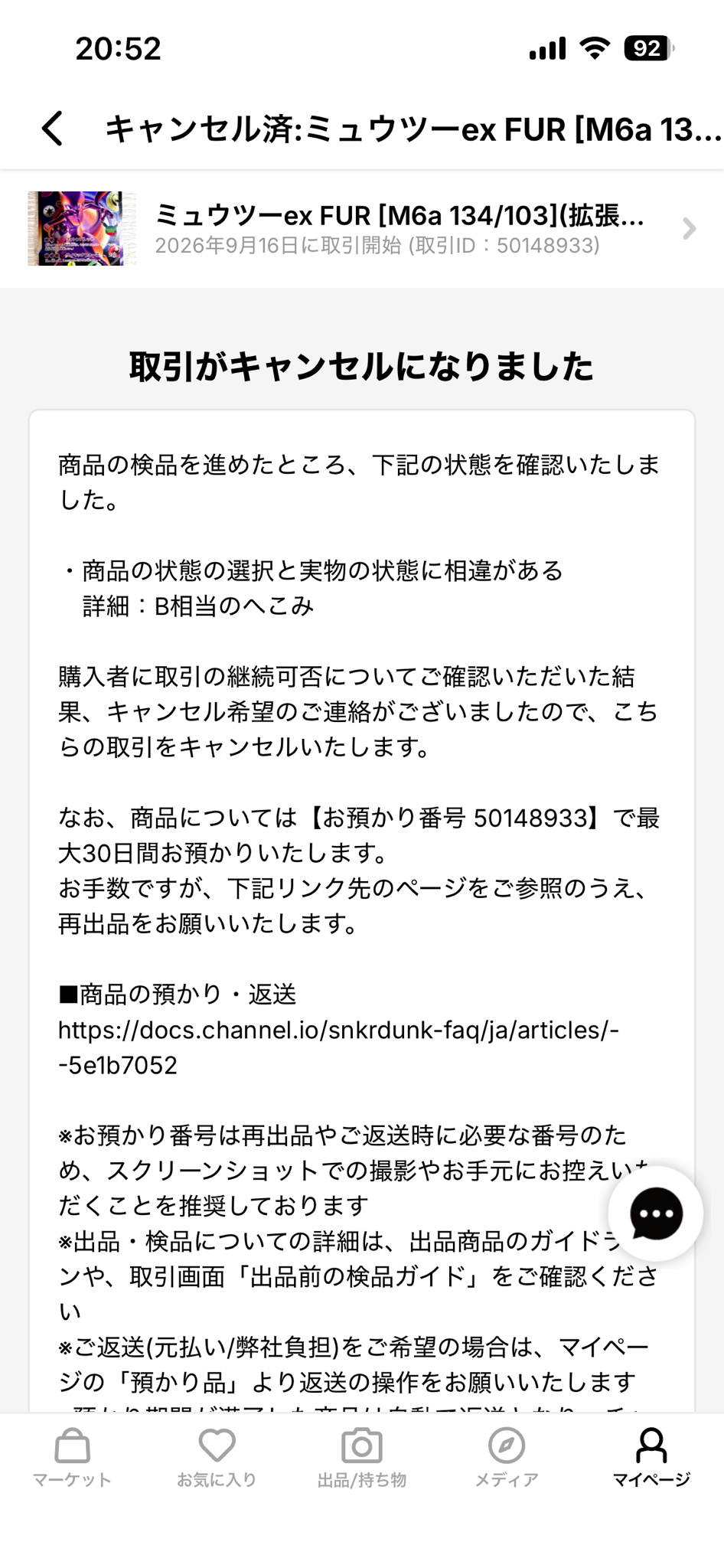This screenshot has width=724, height=1568.
Task: Open the 出品/持ち物 tab
Action: point(362,1458)
